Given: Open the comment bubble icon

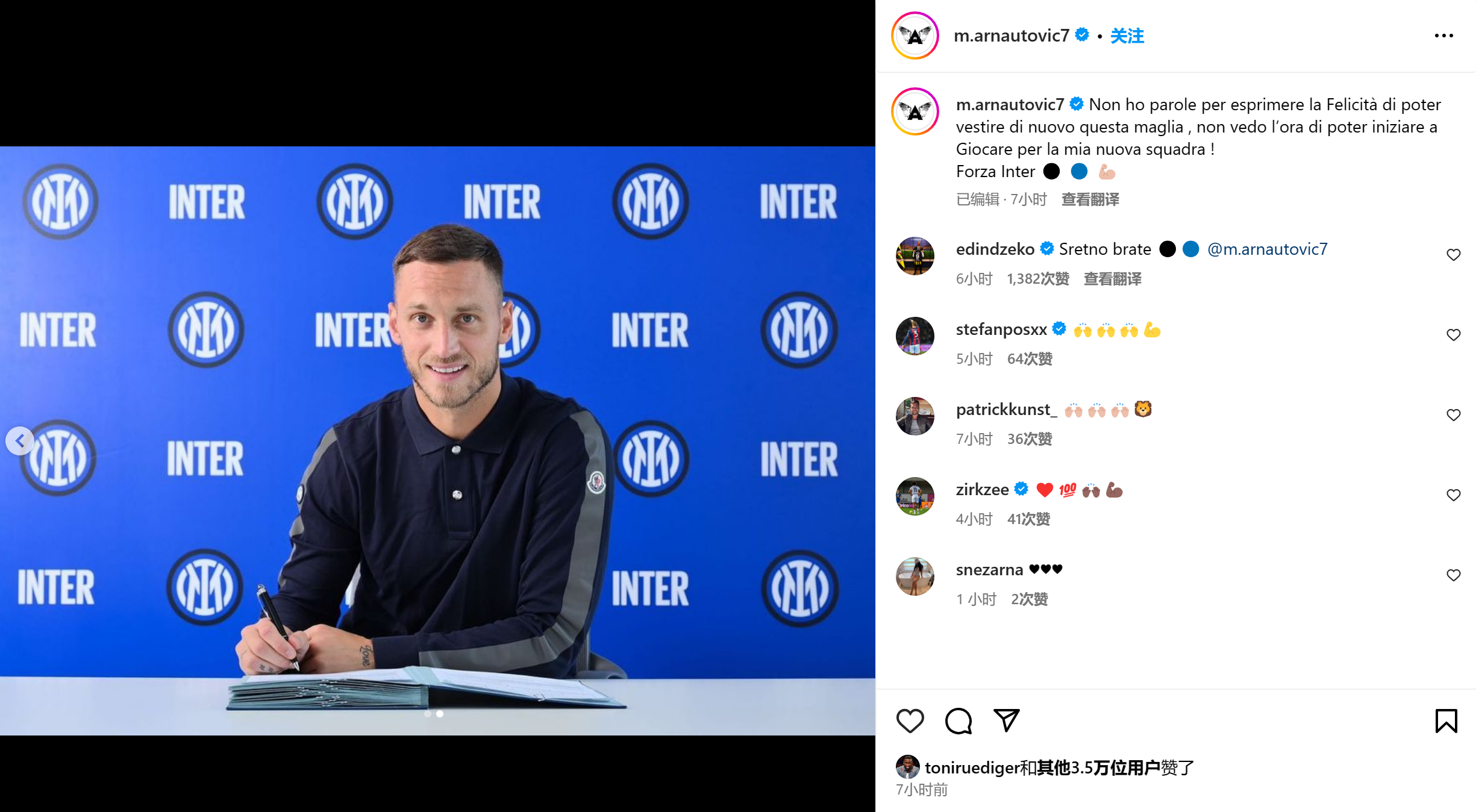Looking at the screenshot, I should 958,720.
